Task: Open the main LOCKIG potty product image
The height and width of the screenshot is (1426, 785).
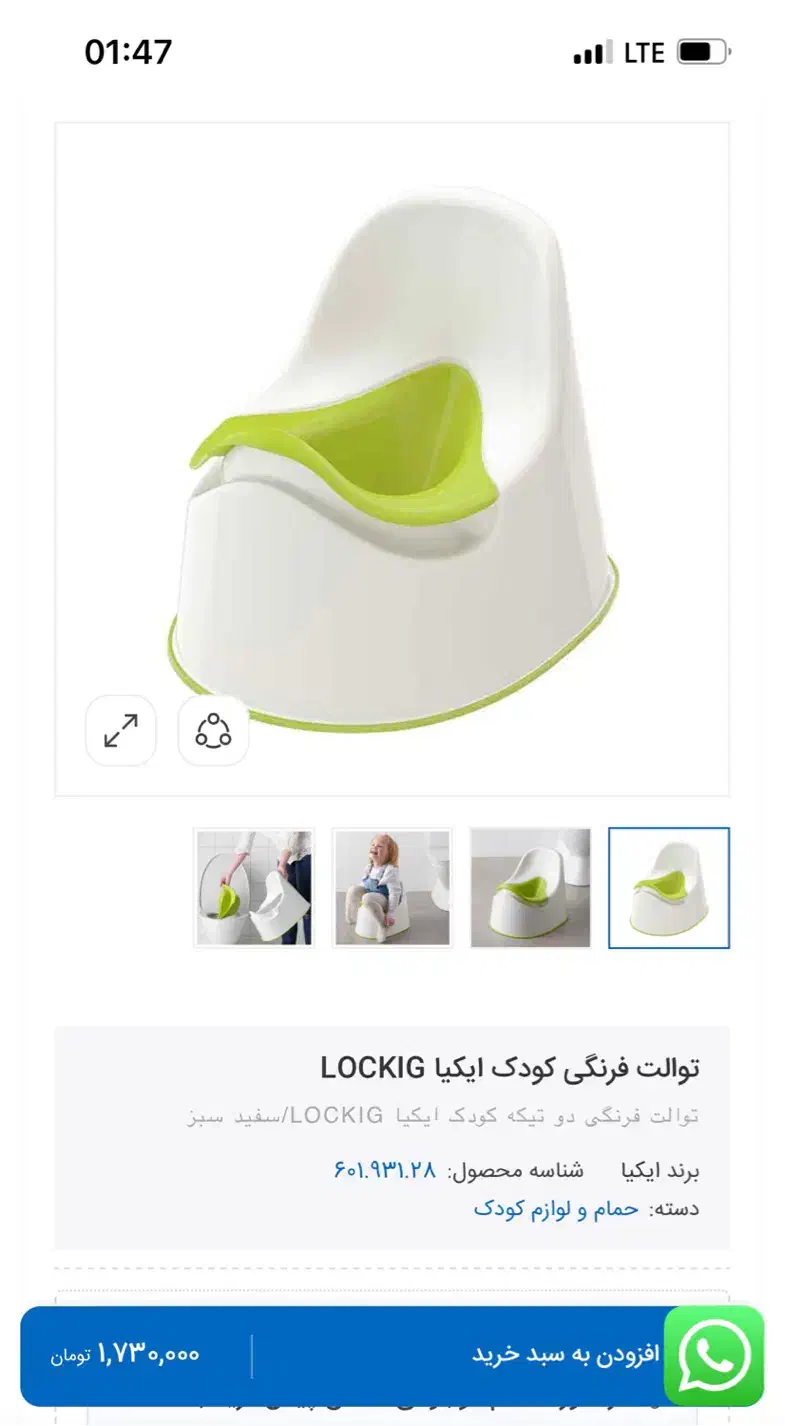Action: coord(392,459)
